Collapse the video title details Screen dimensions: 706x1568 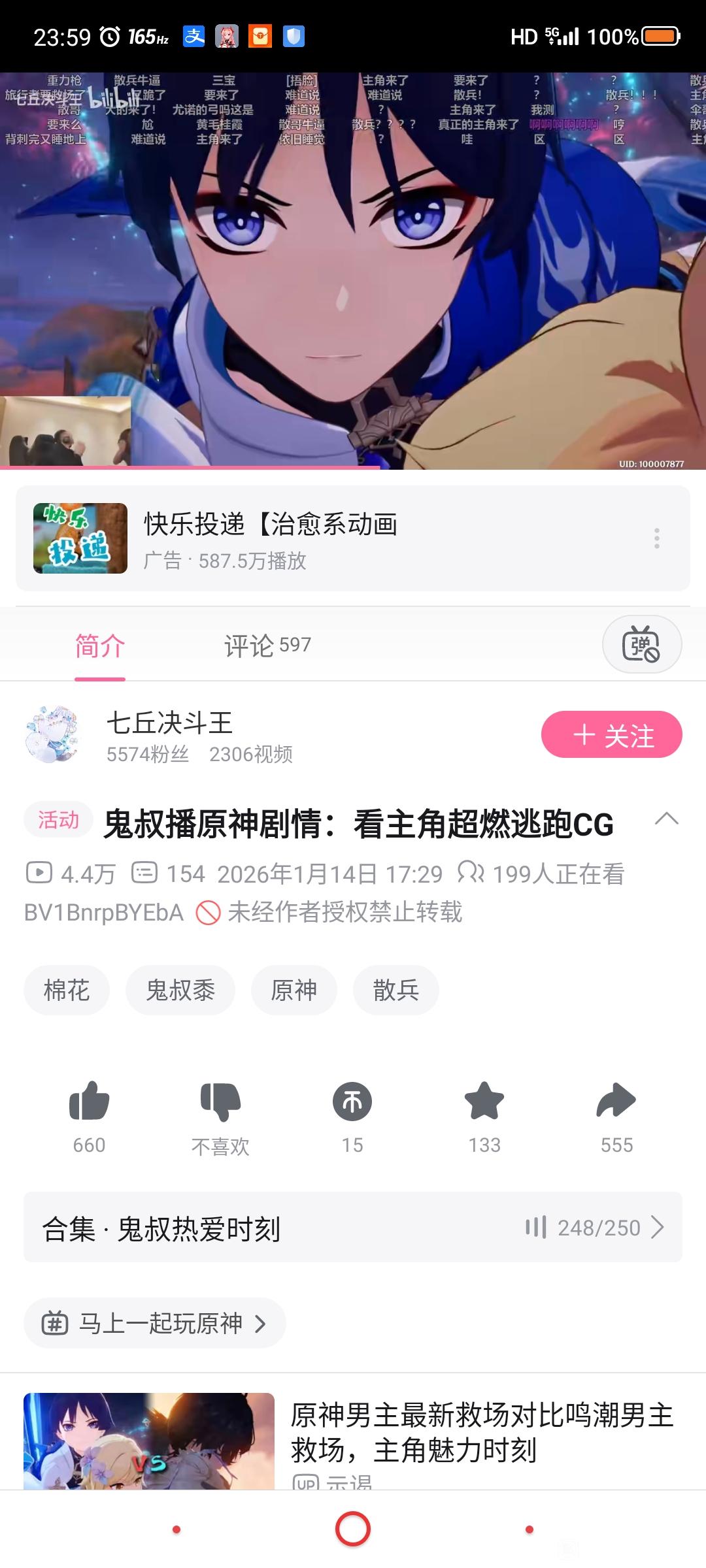point(666,819)
